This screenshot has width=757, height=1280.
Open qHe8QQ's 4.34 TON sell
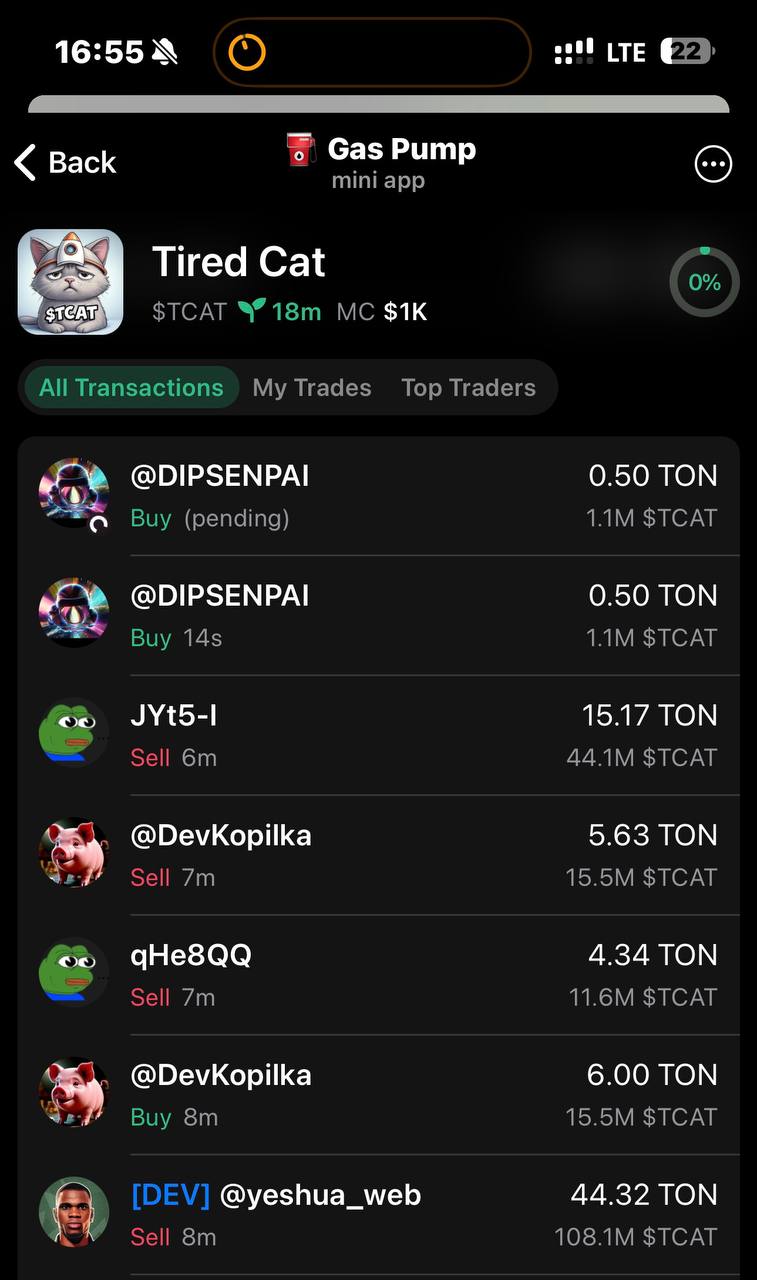378,976
